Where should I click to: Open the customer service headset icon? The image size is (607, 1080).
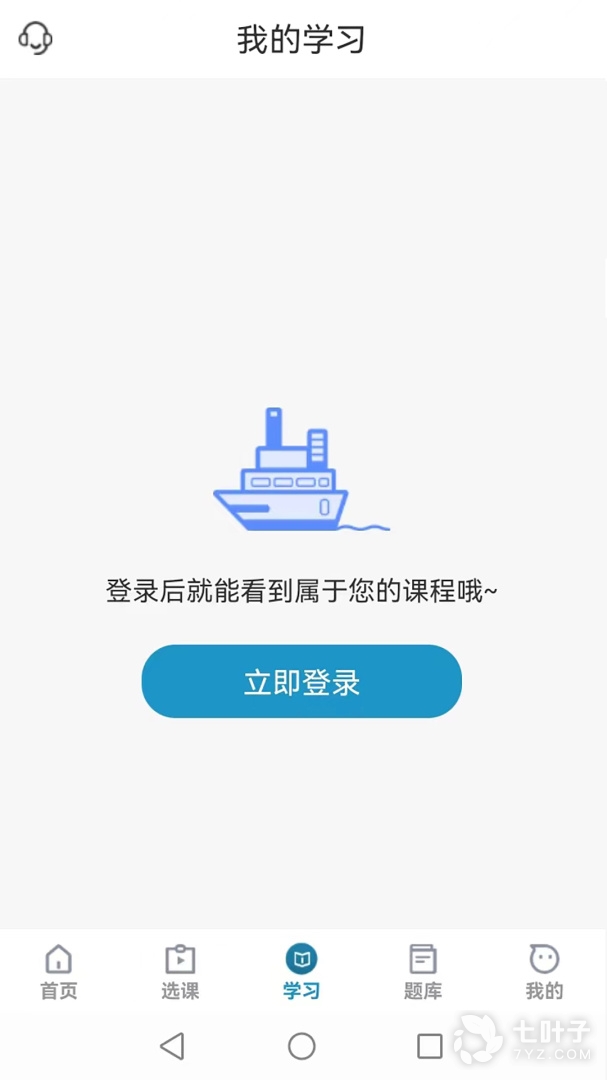click(35, 39)
